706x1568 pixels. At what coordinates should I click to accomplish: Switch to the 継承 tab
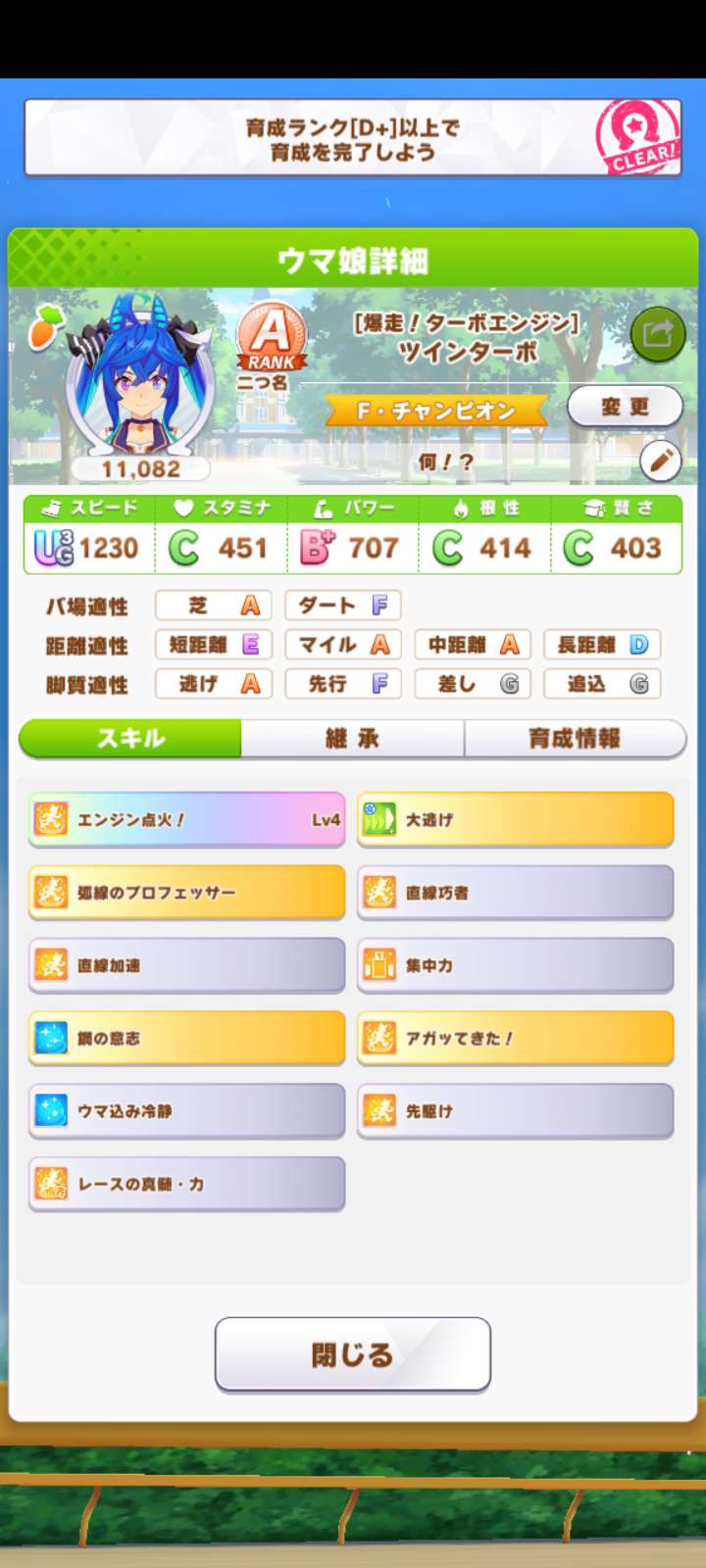[352, 739]
